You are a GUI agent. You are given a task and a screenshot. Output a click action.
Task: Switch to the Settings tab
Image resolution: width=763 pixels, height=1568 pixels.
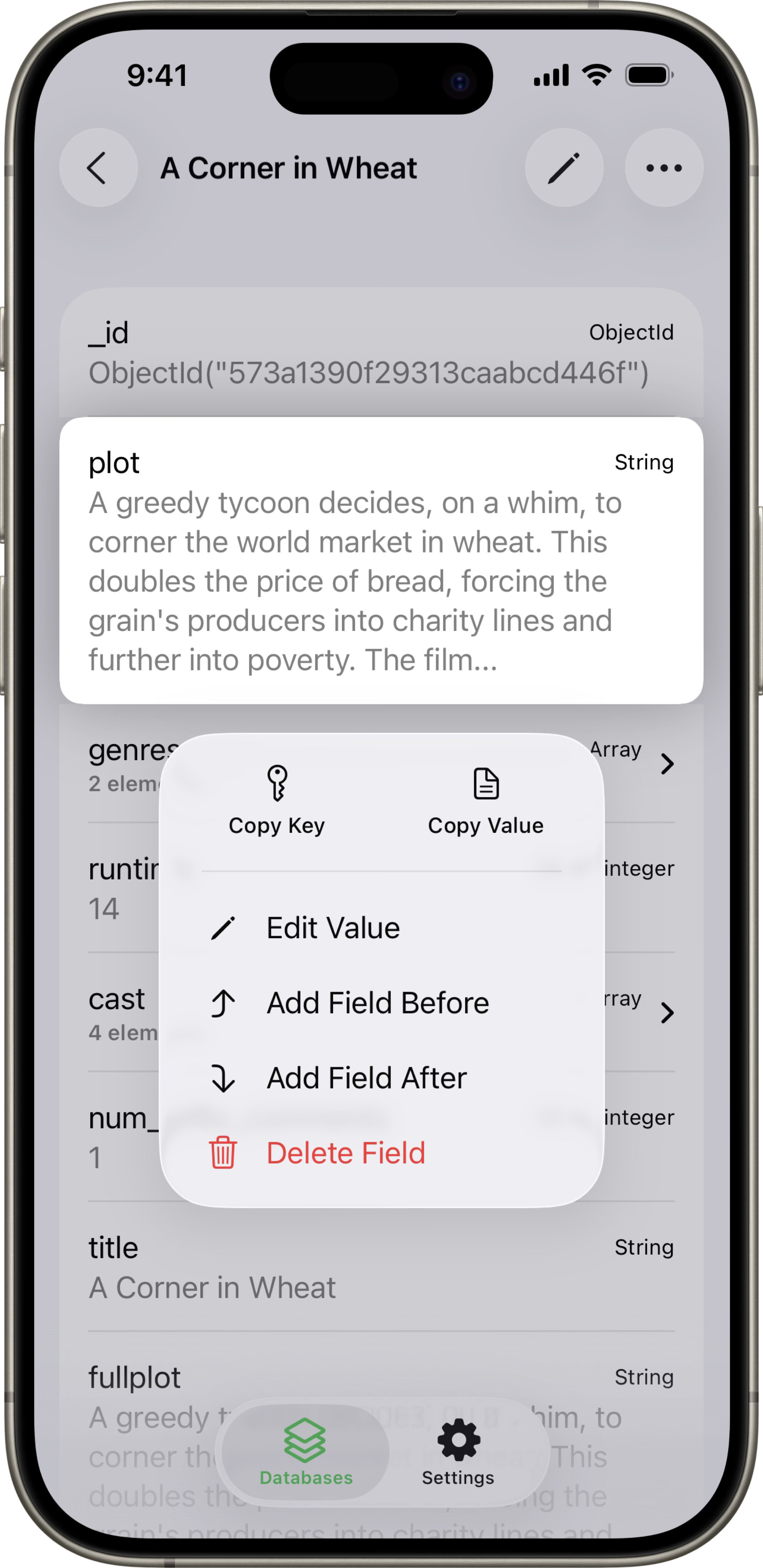458,1452
